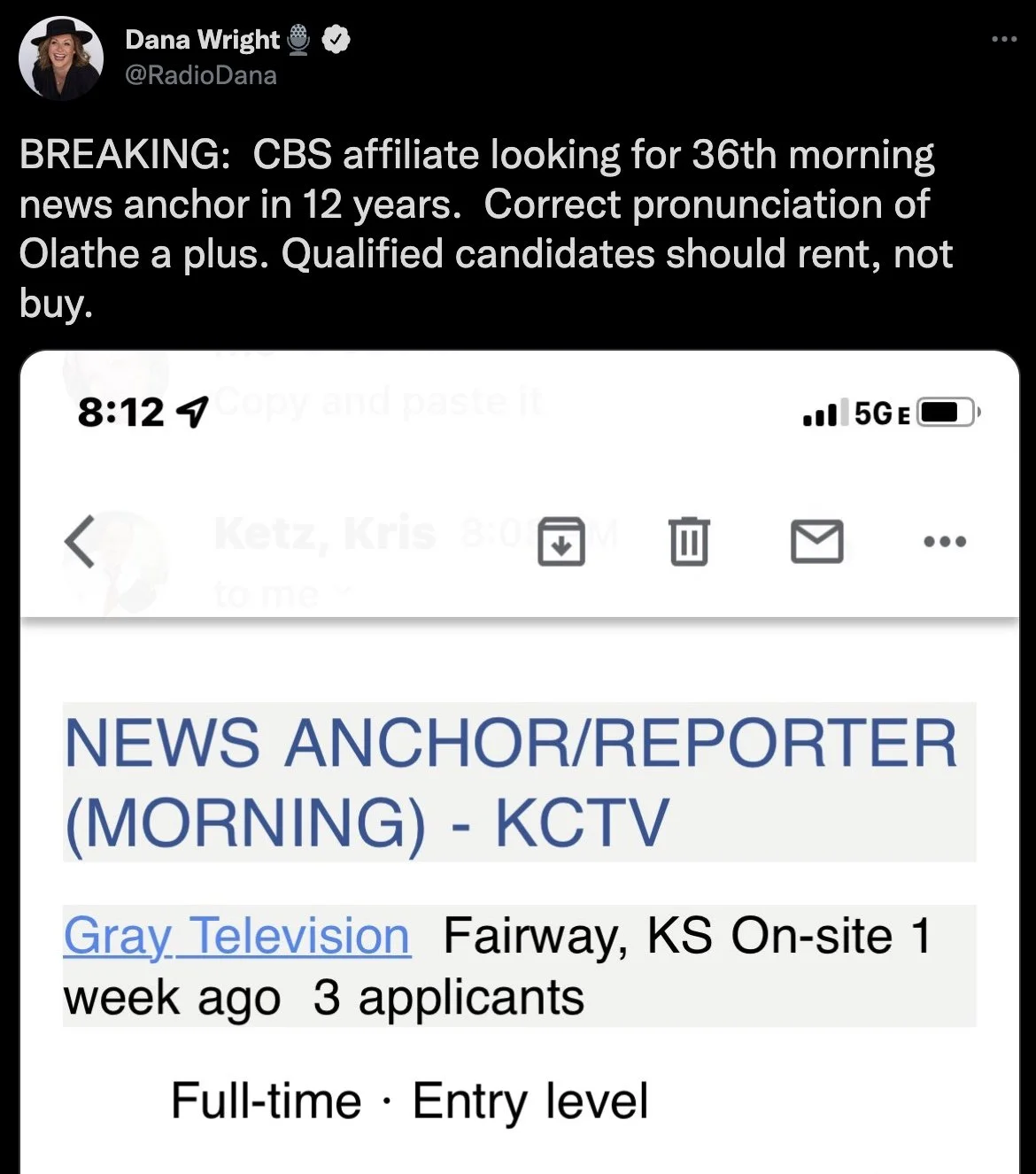Tap the Dana Wright display name

click(x=202, y=40)
